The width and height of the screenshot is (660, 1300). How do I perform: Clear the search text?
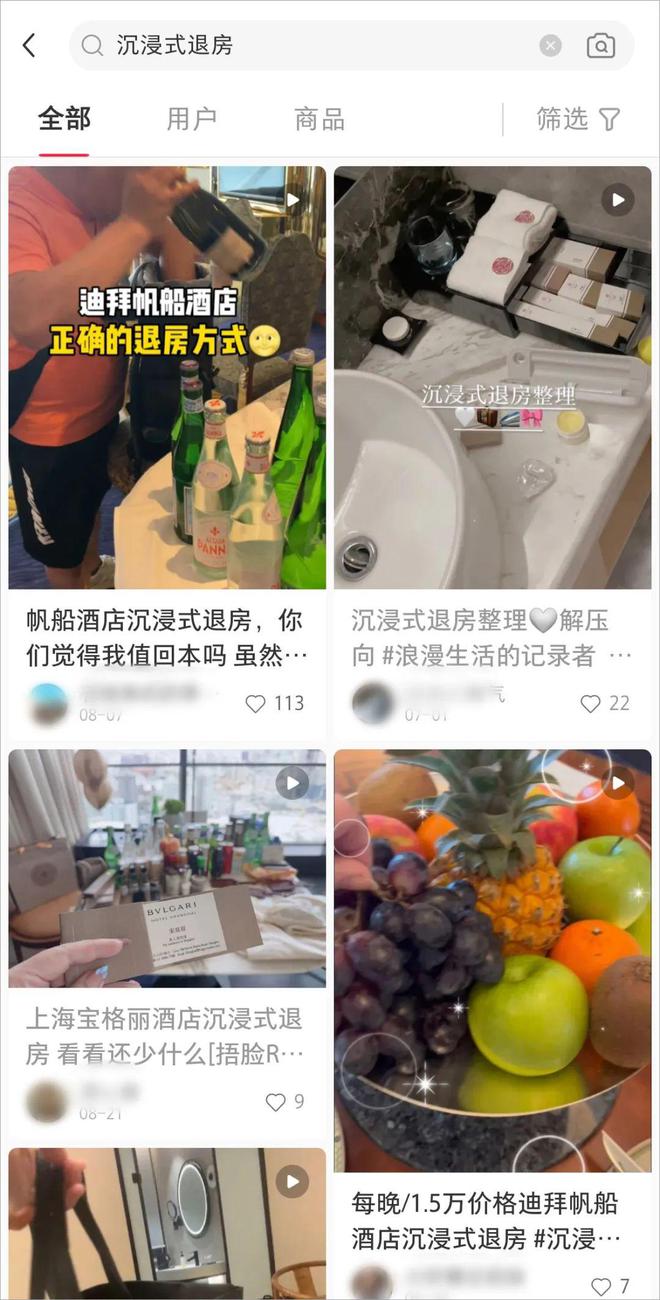coord(550,46)
